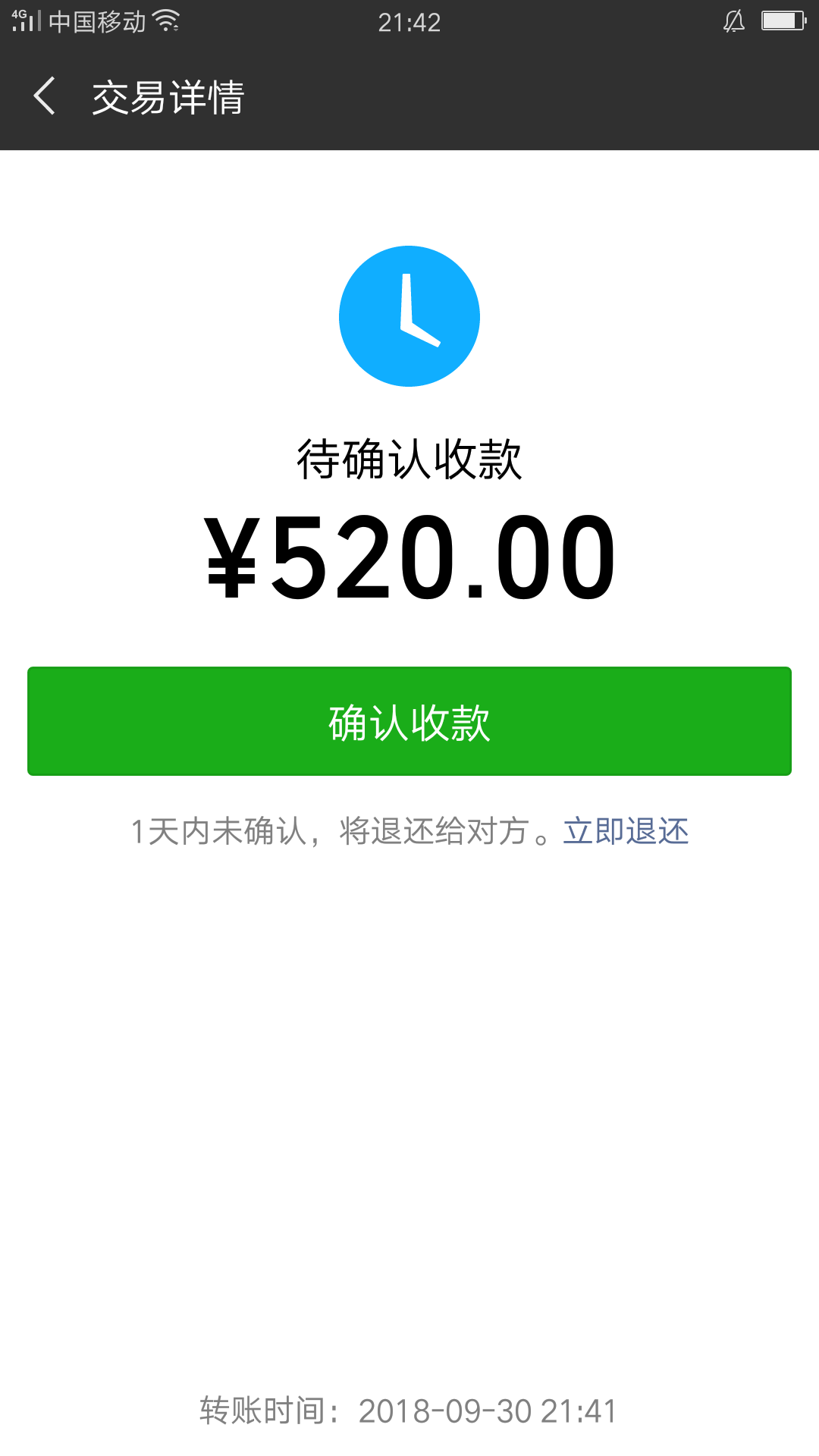819x1456 pixels.
Task: Tap the battery indicator icon
Action: tap(781, 20)
